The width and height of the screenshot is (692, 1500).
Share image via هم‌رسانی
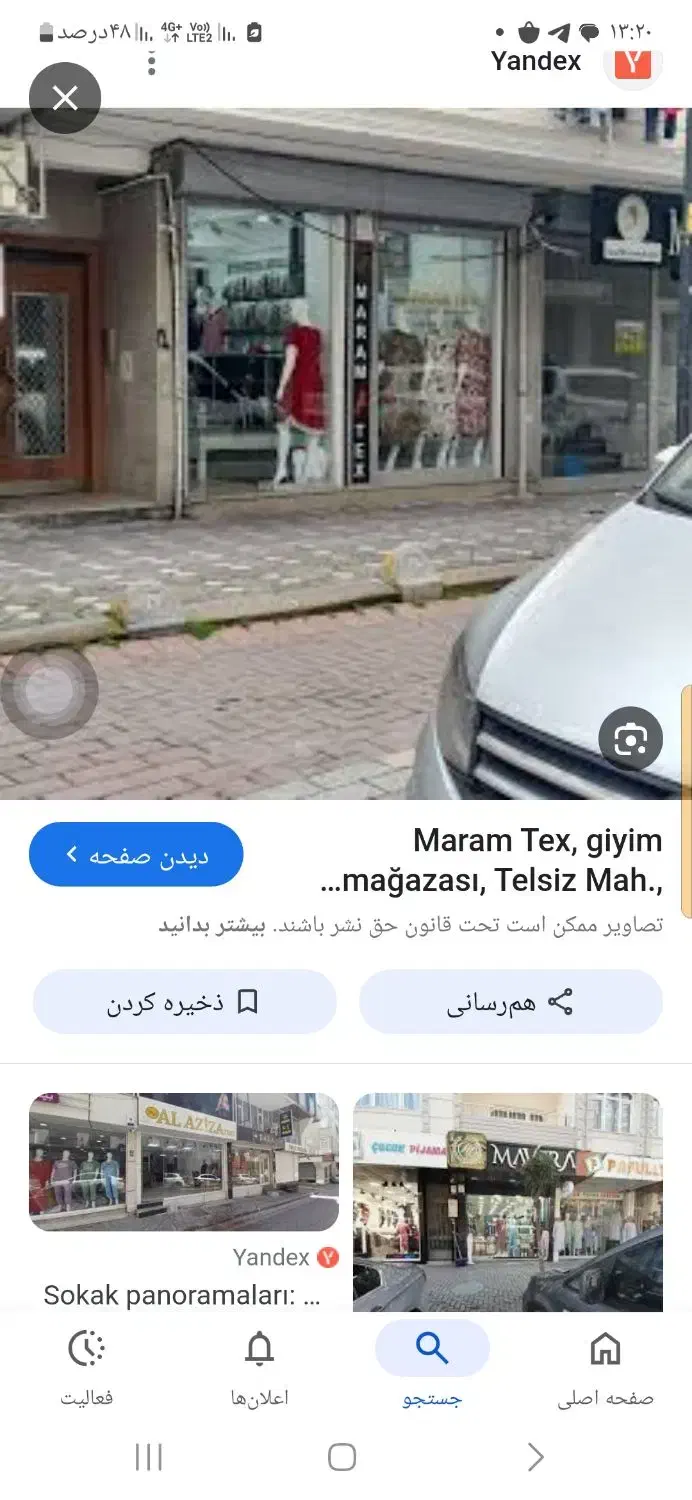click(510, 1002)
